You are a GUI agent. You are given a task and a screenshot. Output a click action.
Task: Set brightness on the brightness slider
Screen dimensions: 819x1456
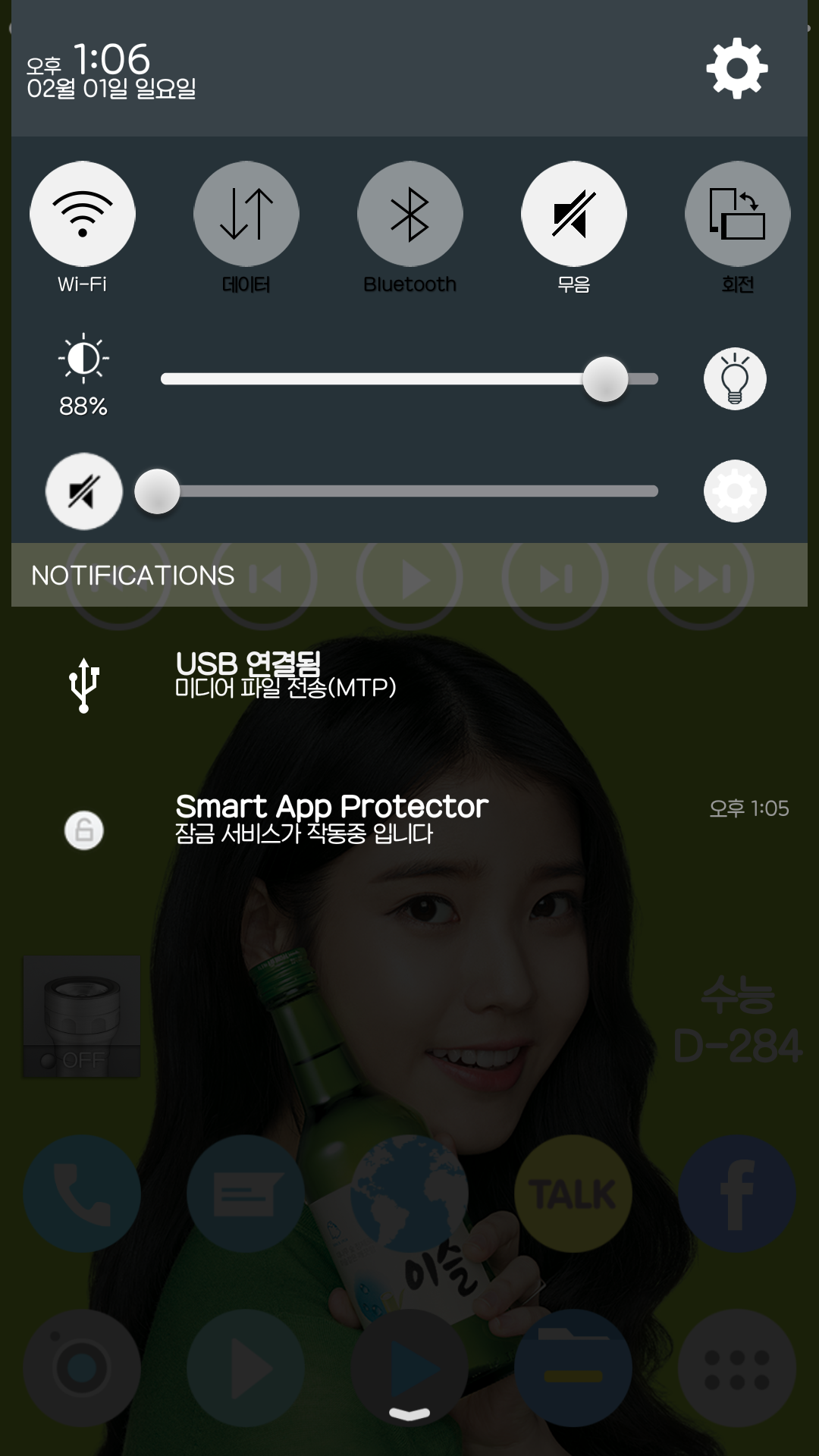tap(409, 379)
